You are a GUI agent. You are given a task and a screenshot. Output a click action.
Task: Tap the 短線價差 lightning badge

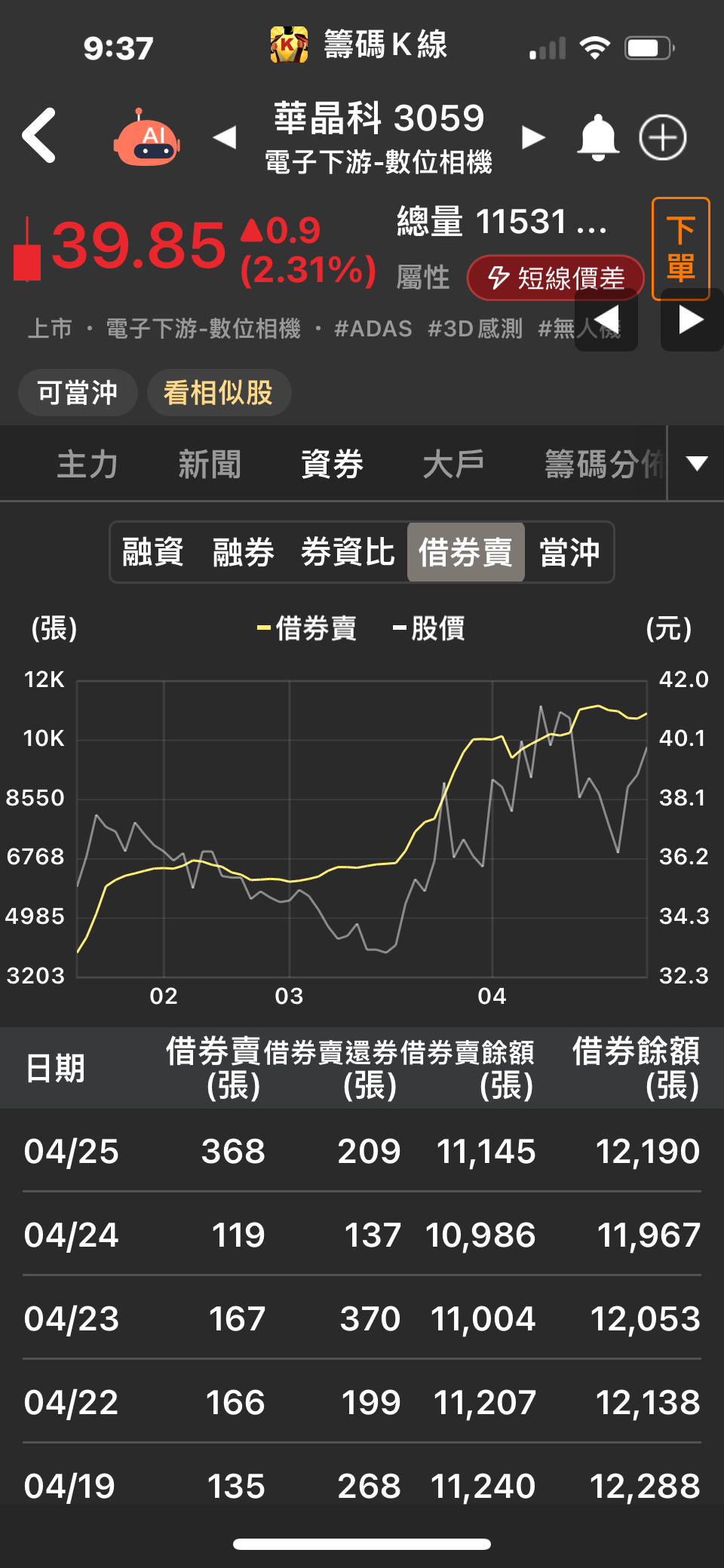(x=555, y=278)
